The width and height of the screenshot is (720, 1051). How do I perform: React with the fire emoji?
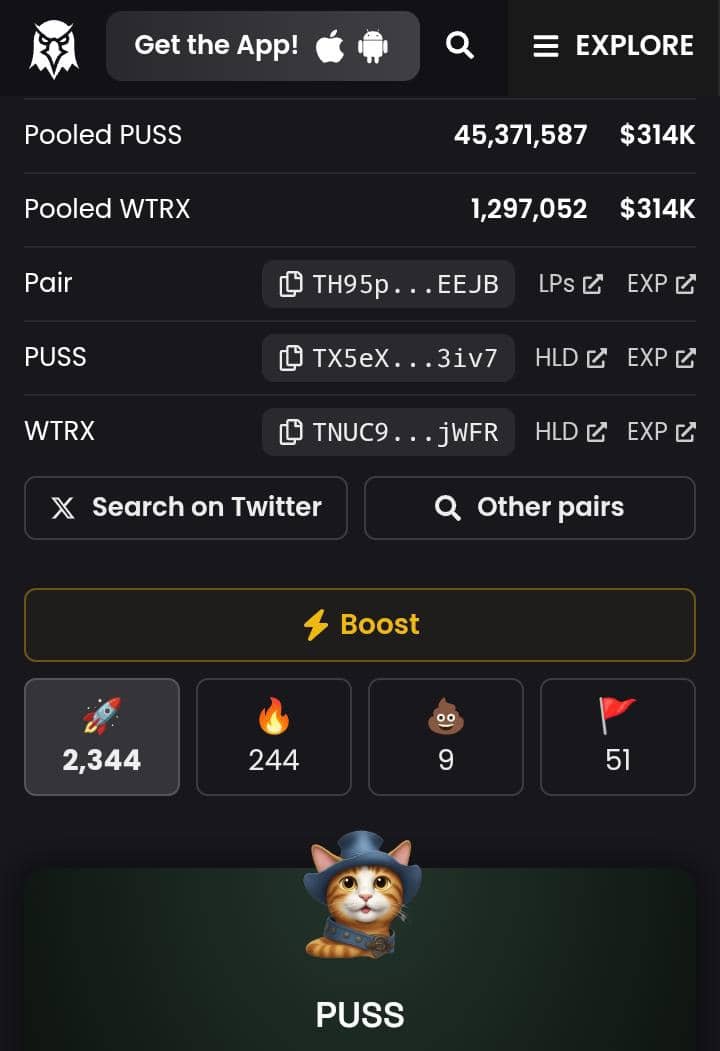pos(274,737)
